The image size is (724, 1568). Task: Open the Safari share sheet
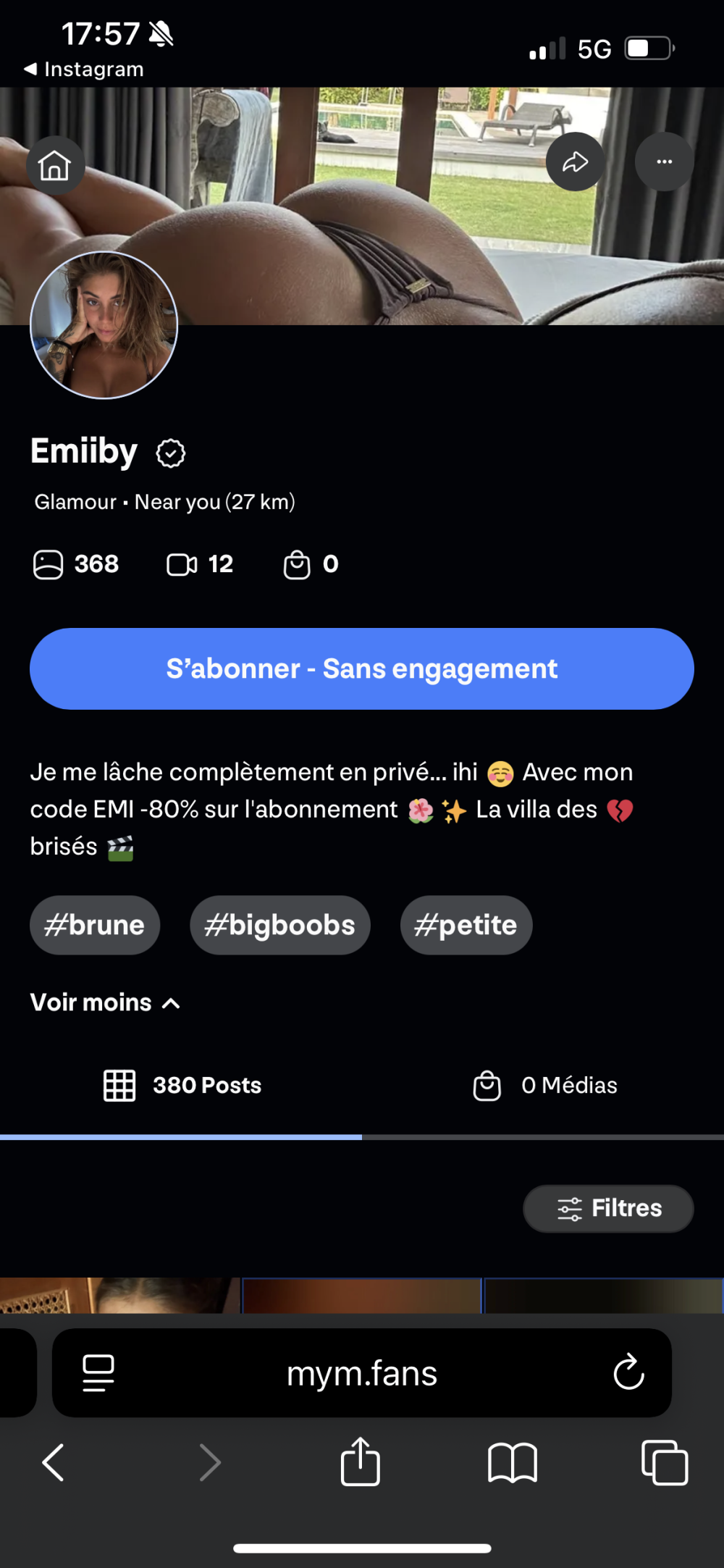(361, 1462)
